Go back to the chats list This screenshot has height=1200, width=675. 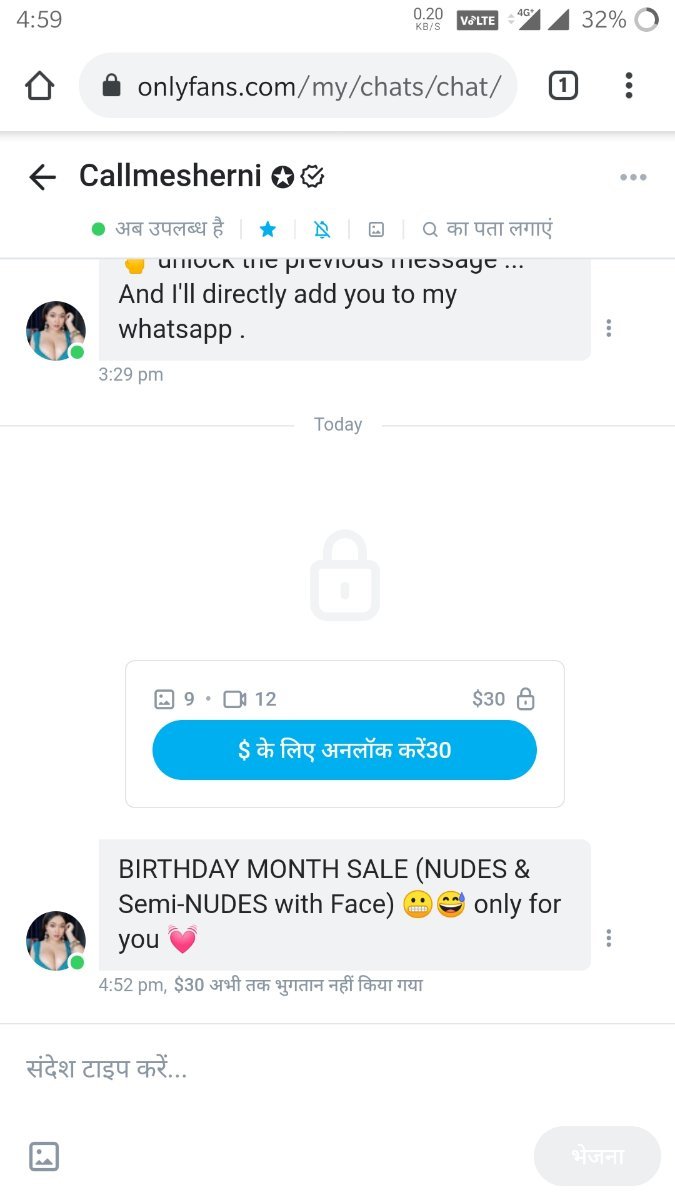[x=42, y=177]
